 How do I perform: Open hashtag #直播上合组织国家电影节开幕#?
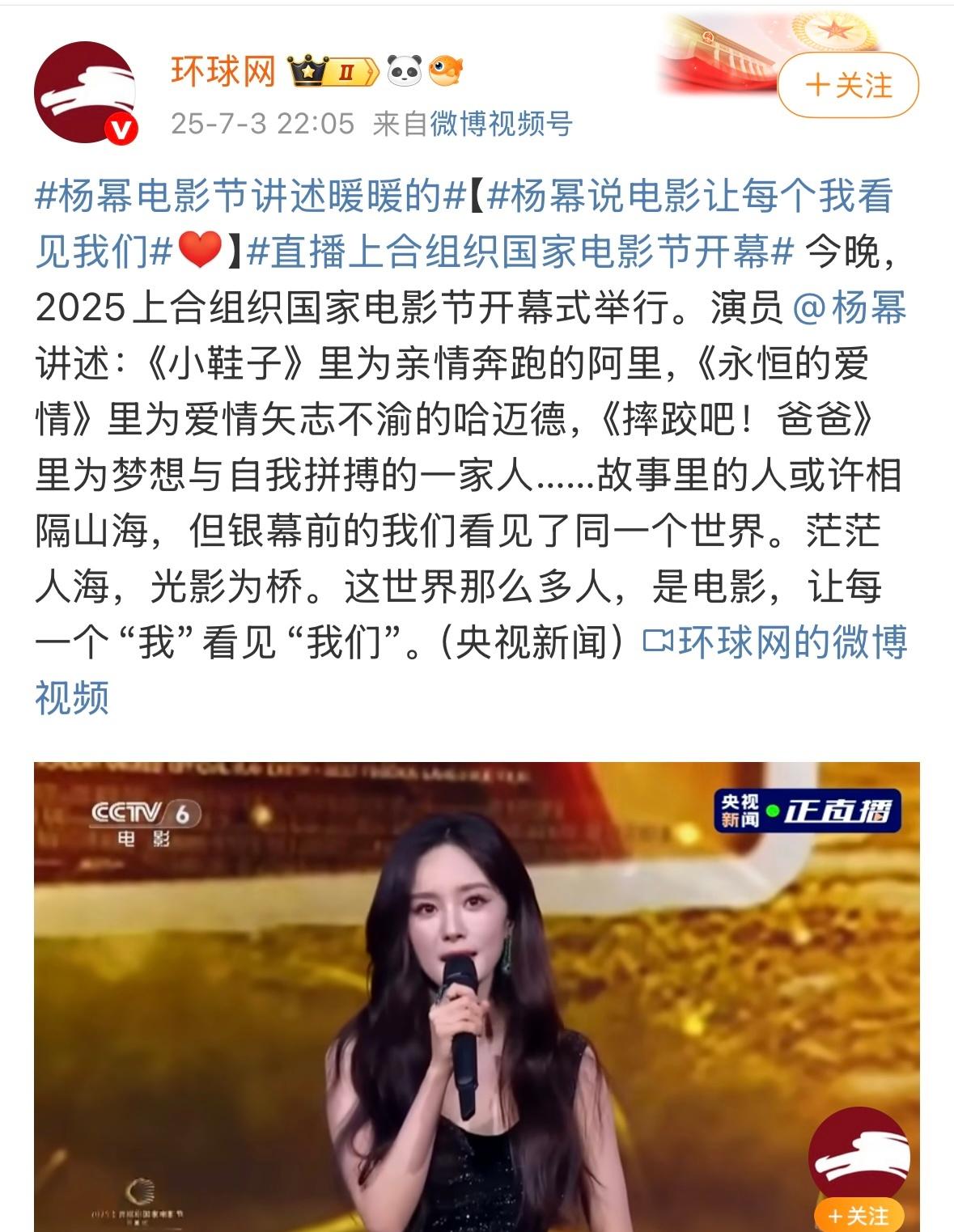(x=519, y=252)
